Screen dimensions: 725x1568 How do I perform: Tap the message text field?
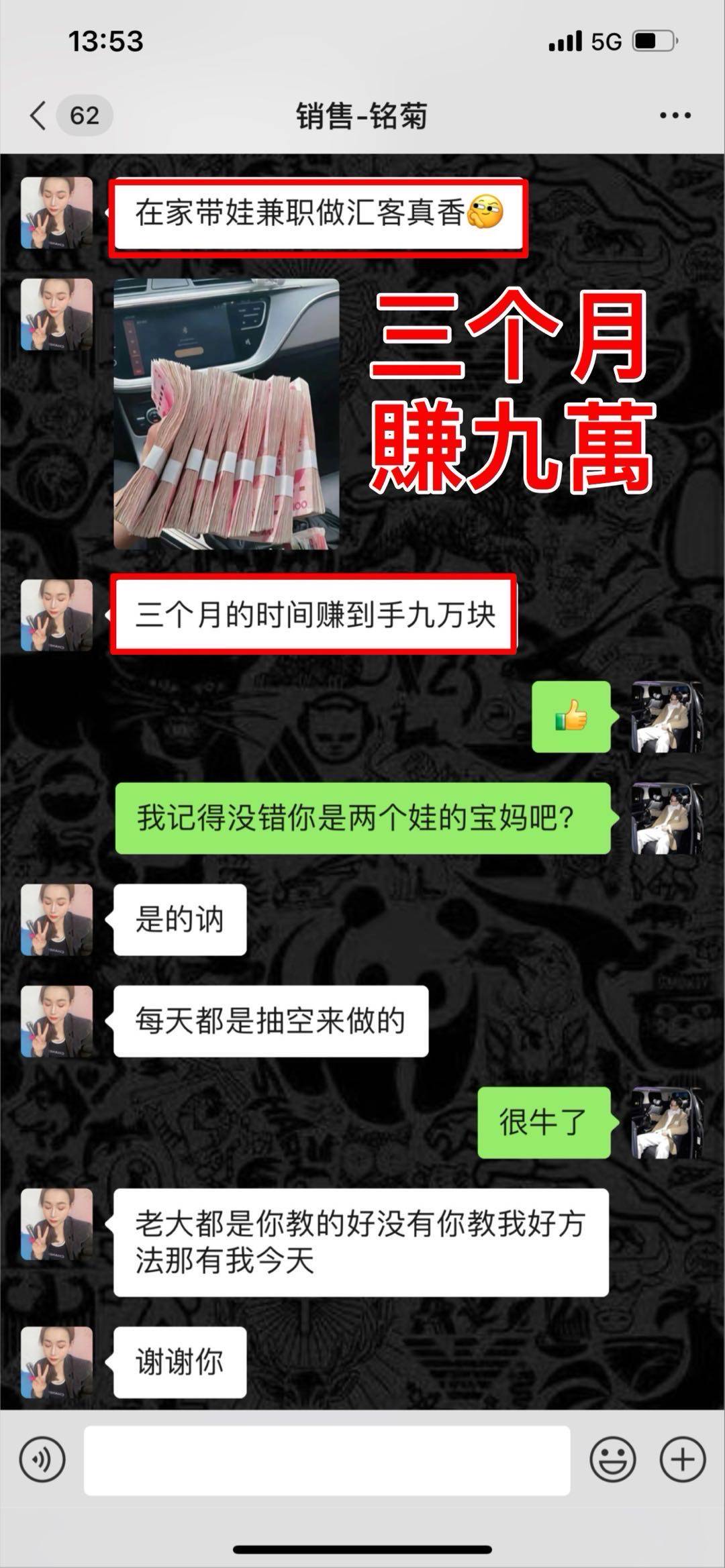[x=327, y=1460]
